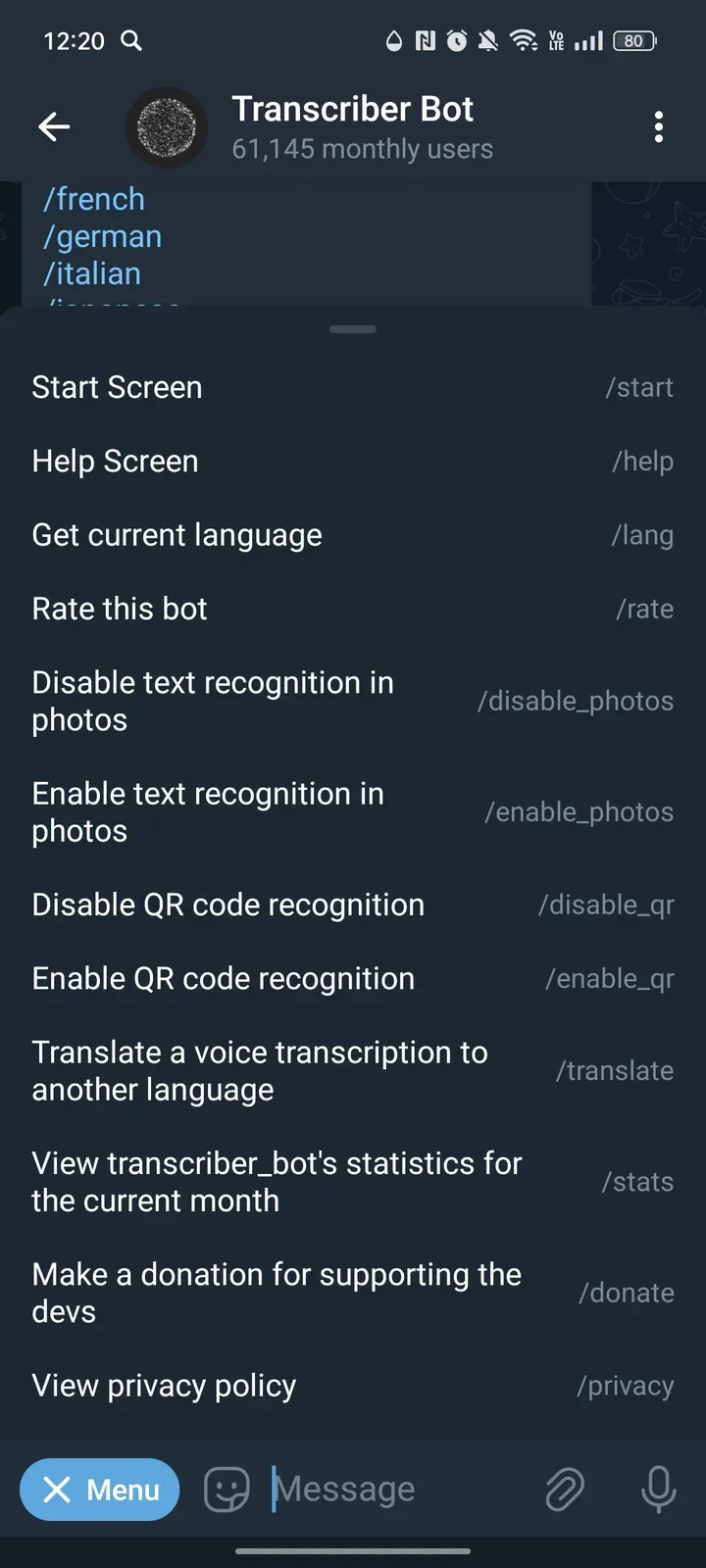Tap the /french command link
Screen dimensions: 706x1568
click(x=94, y=199)
